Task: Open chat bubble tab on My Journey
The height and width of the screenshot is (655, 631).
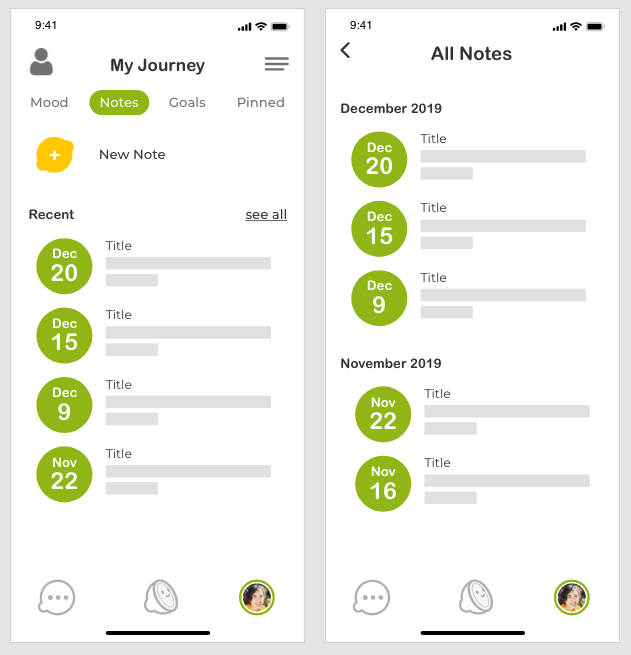Action: pyautogui.click(x=57, y=598)
